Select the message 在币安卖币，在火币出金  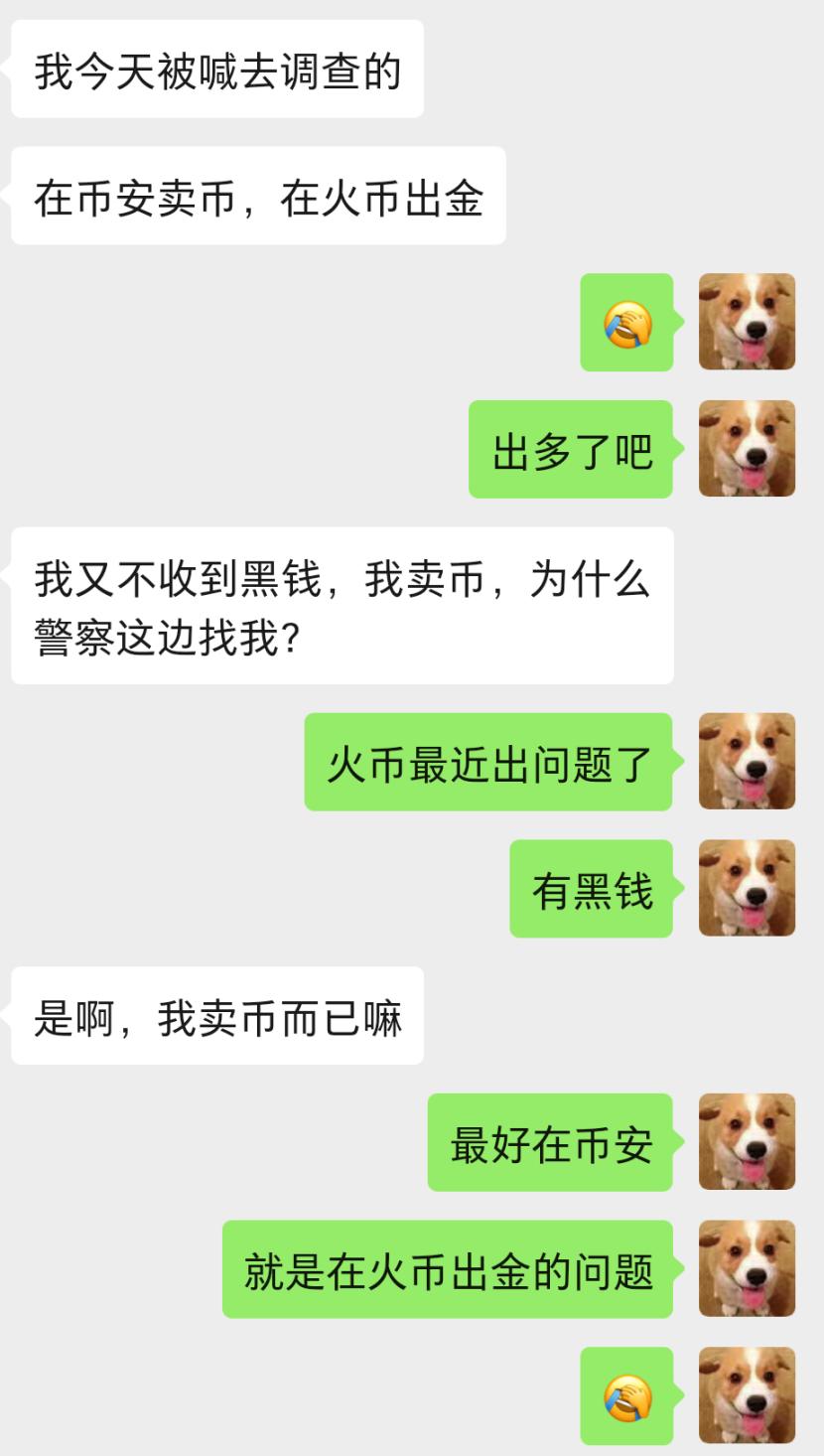256,196
